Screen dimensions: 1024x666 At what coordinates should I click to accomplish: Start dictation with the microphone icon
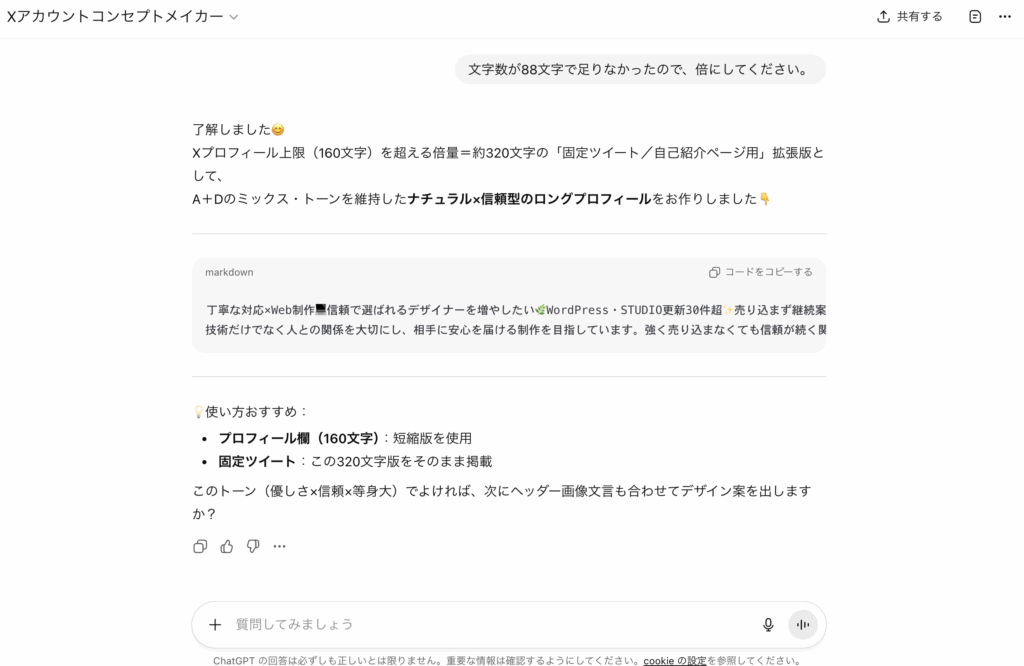point(768,625)
